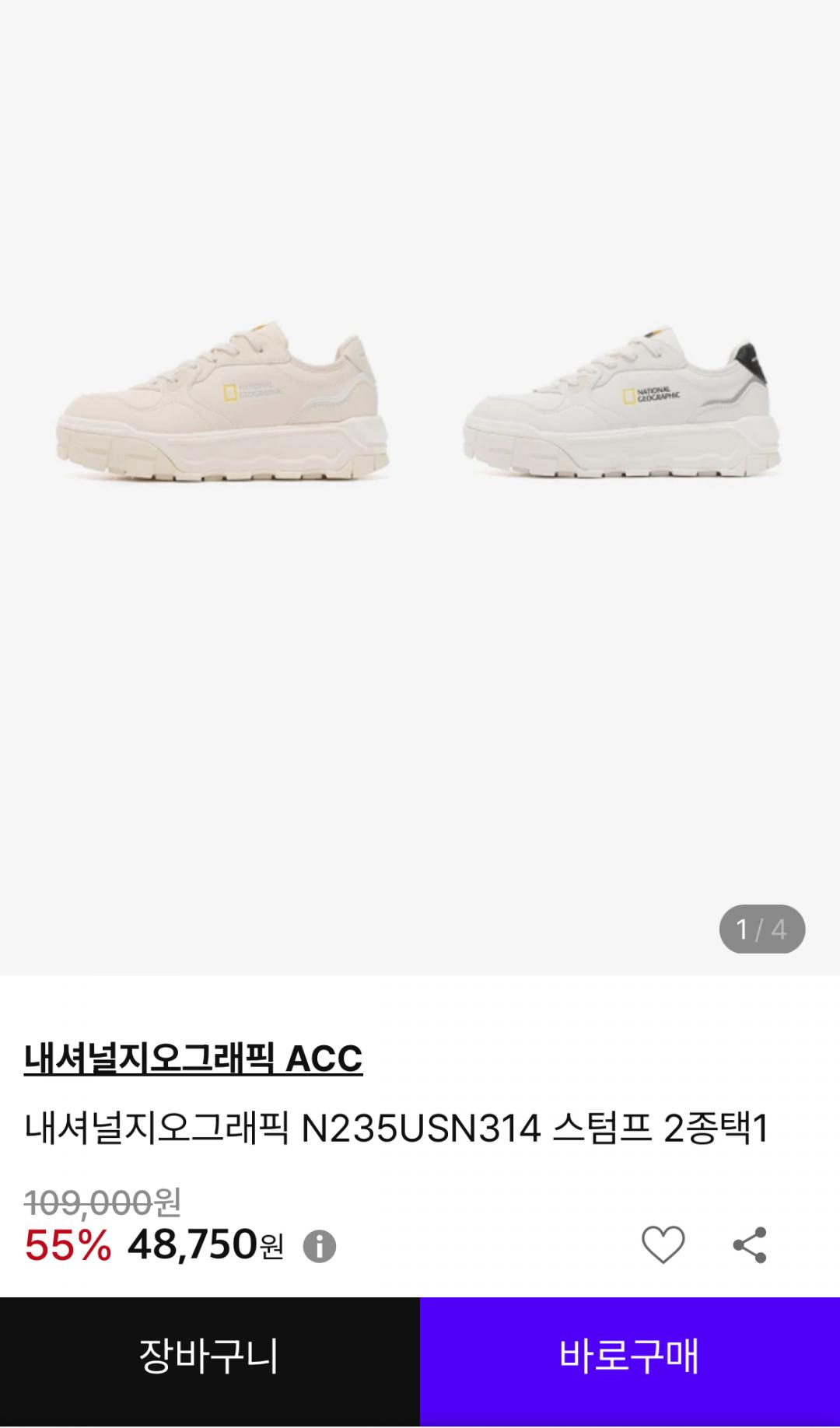Open the 내셔널지오그래픽 ACC brand link

[x=193, y=1058]
